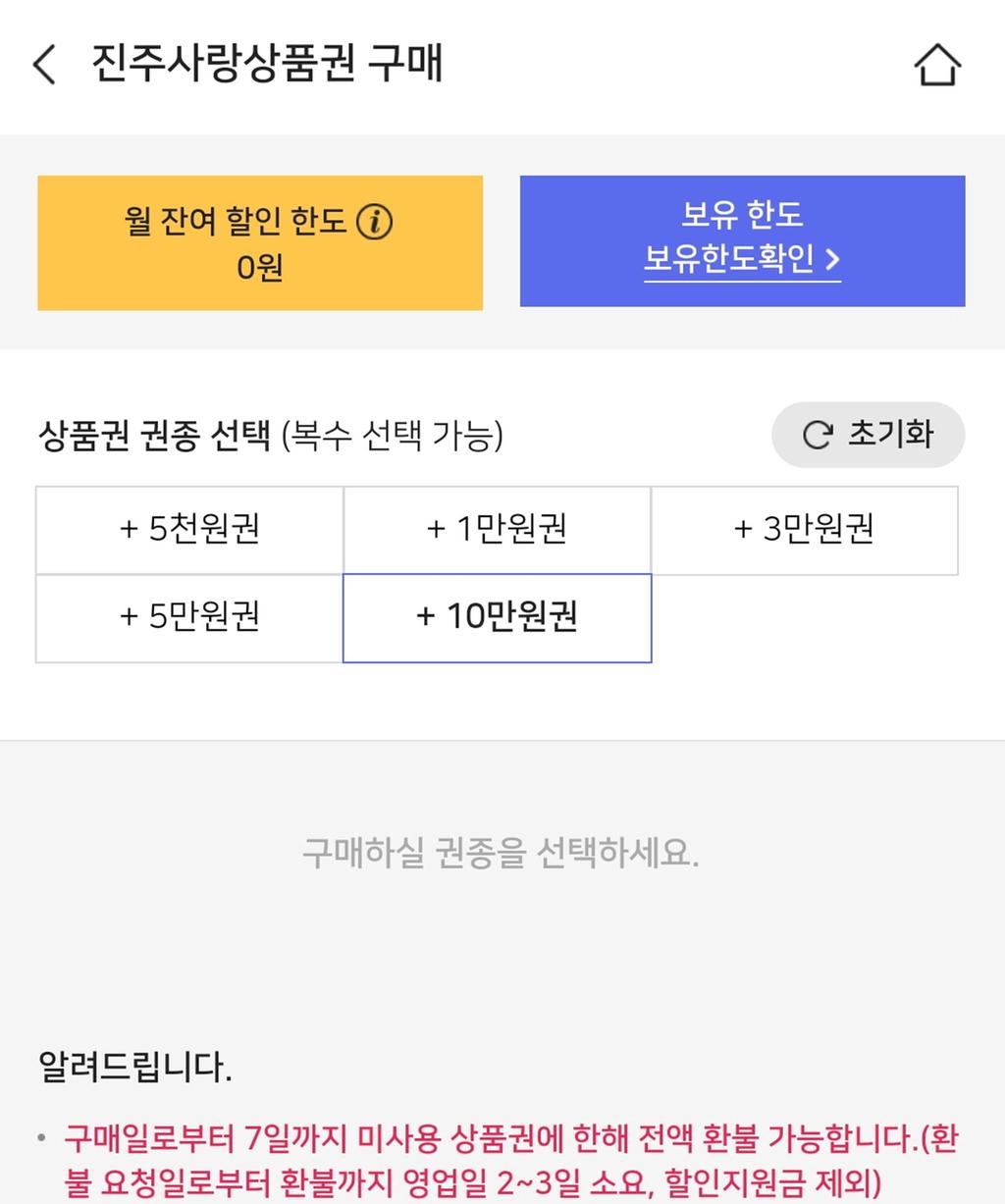The height and width of the screenshot is (1204, 1005).
Task: Tap the 구매하실 권종을 선택하세요 message area
Action: [502, 853]
